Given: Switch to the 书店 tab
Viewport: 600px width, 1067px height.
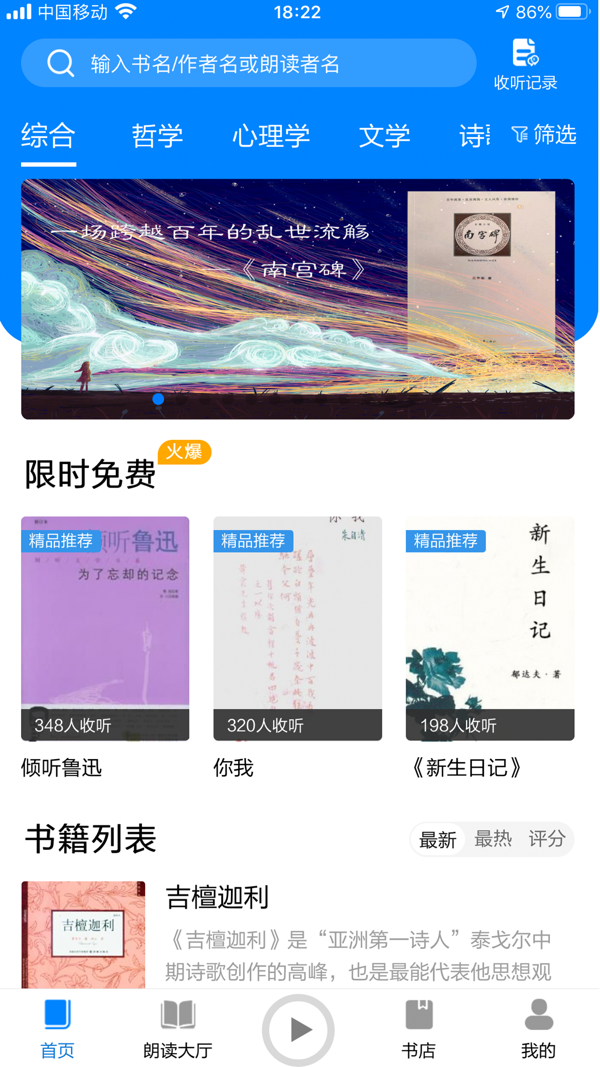Looking at the screenshot, I should (418, 1029).
